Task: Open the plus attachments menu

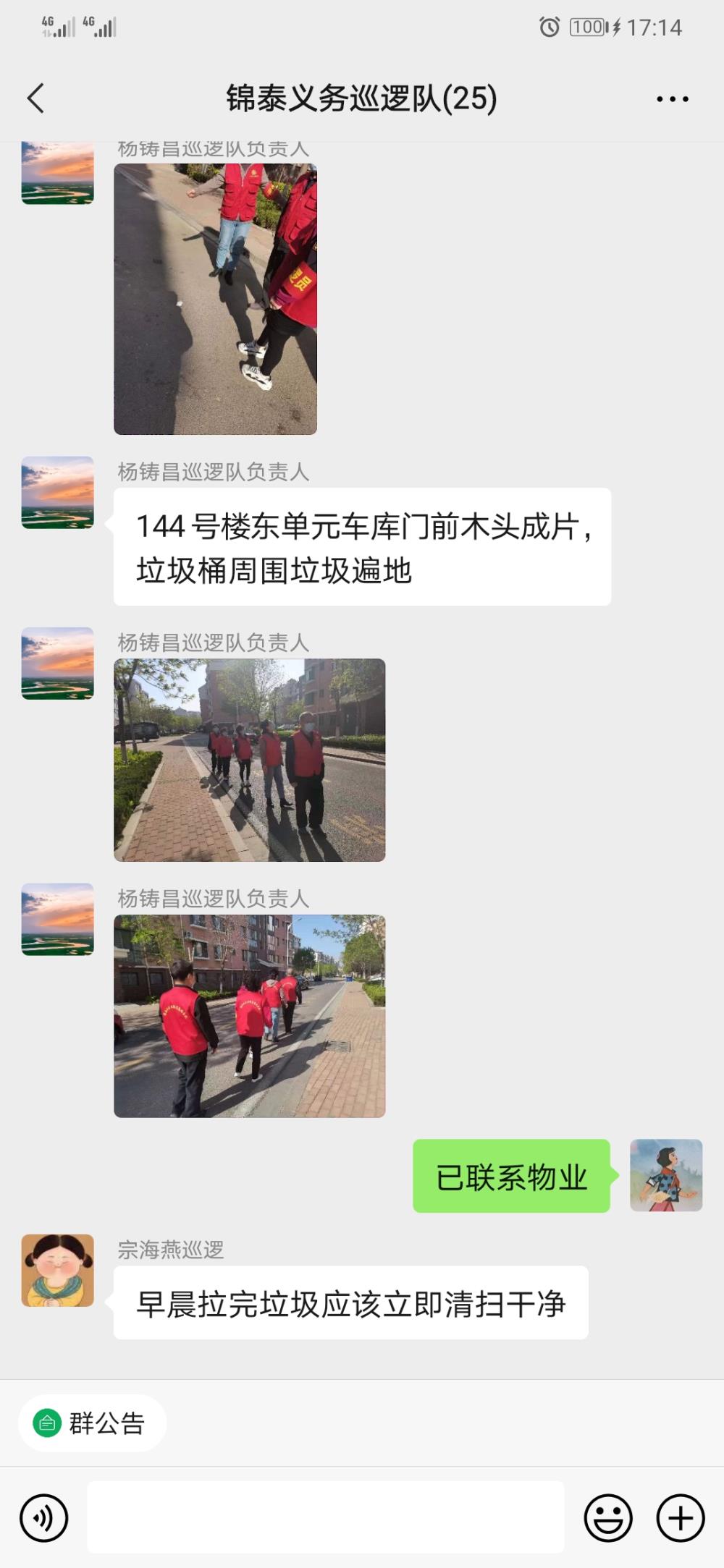Action: pos(681,1517)
